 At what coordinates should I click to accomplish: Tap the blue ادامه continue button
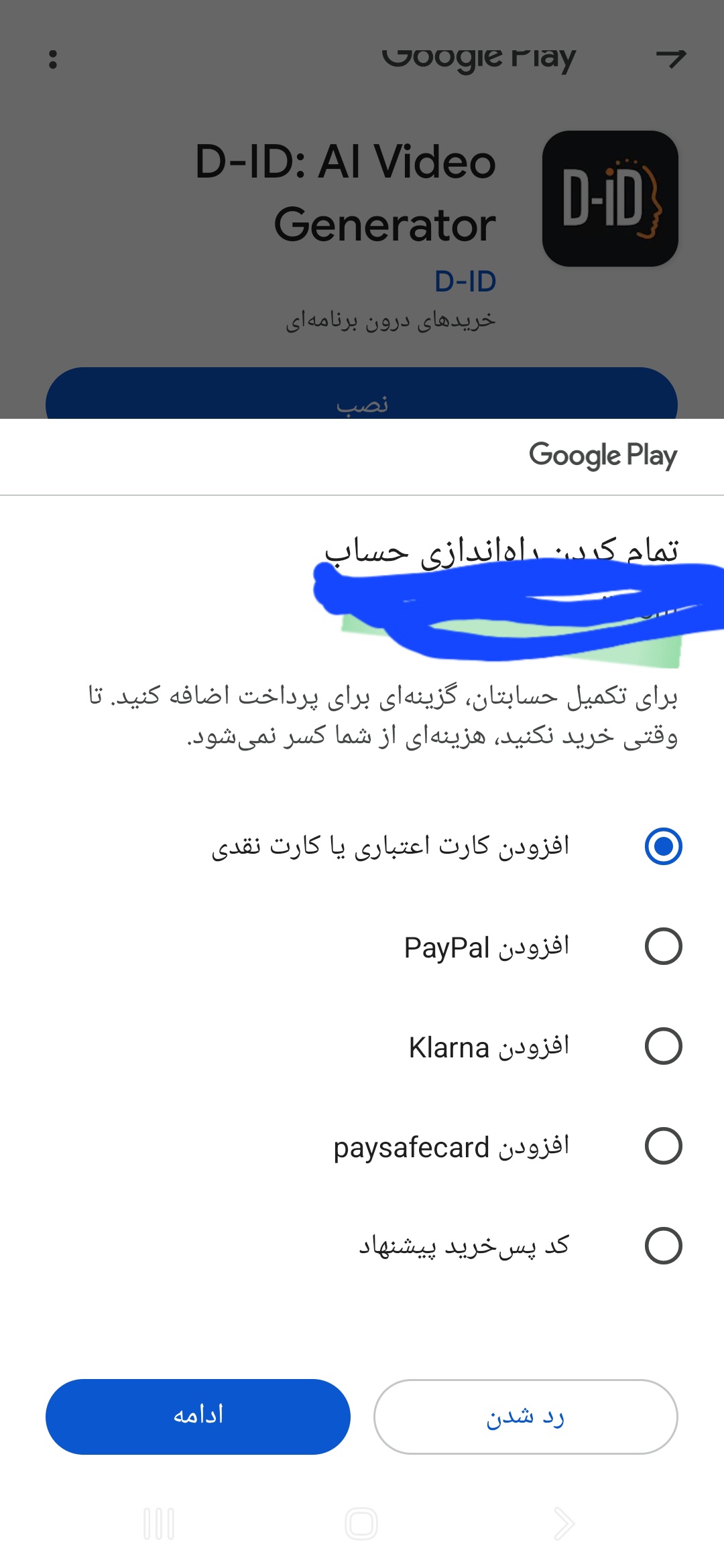(198, 1417)
